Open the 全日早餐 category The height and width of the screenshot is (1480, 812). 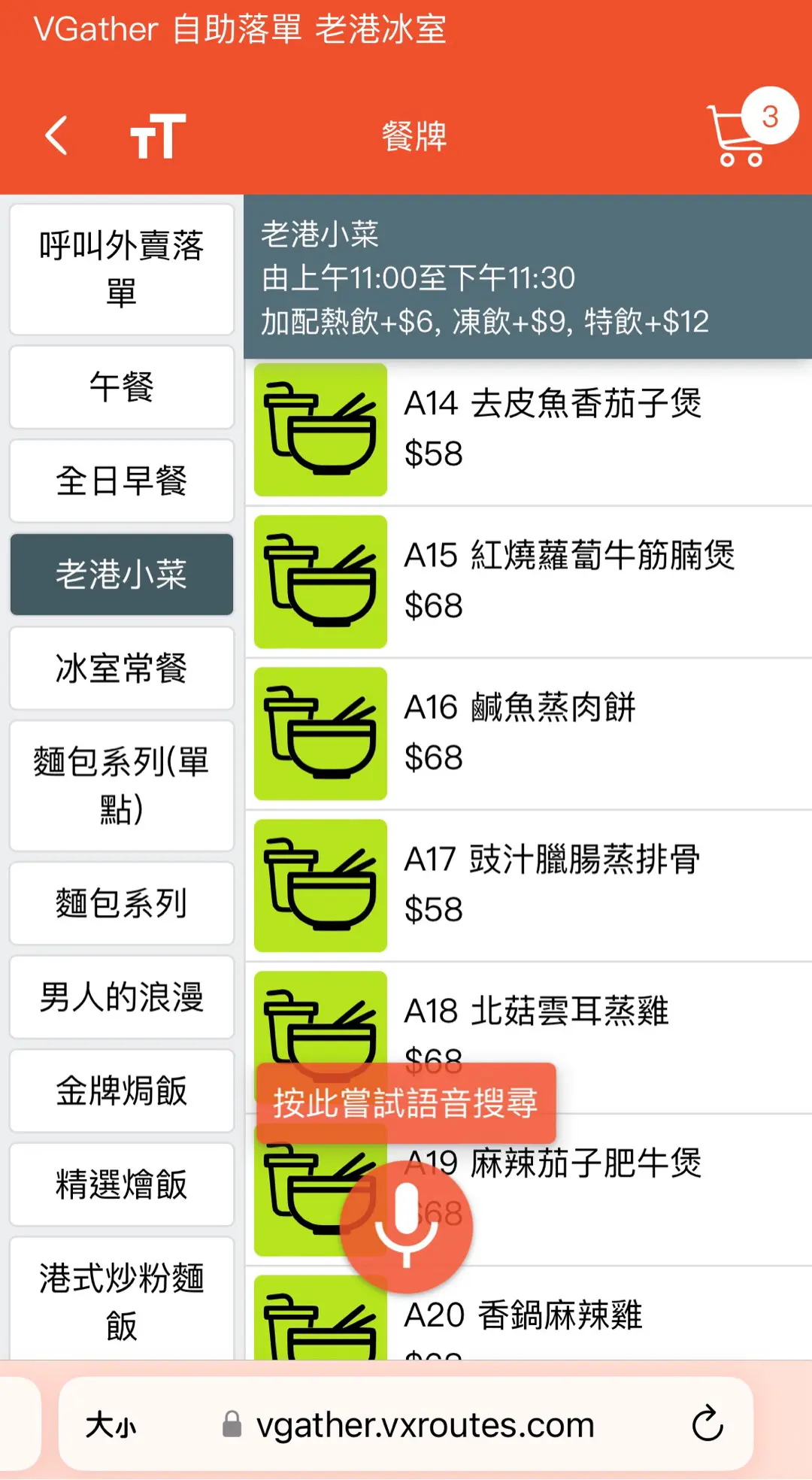pos(122,481)
